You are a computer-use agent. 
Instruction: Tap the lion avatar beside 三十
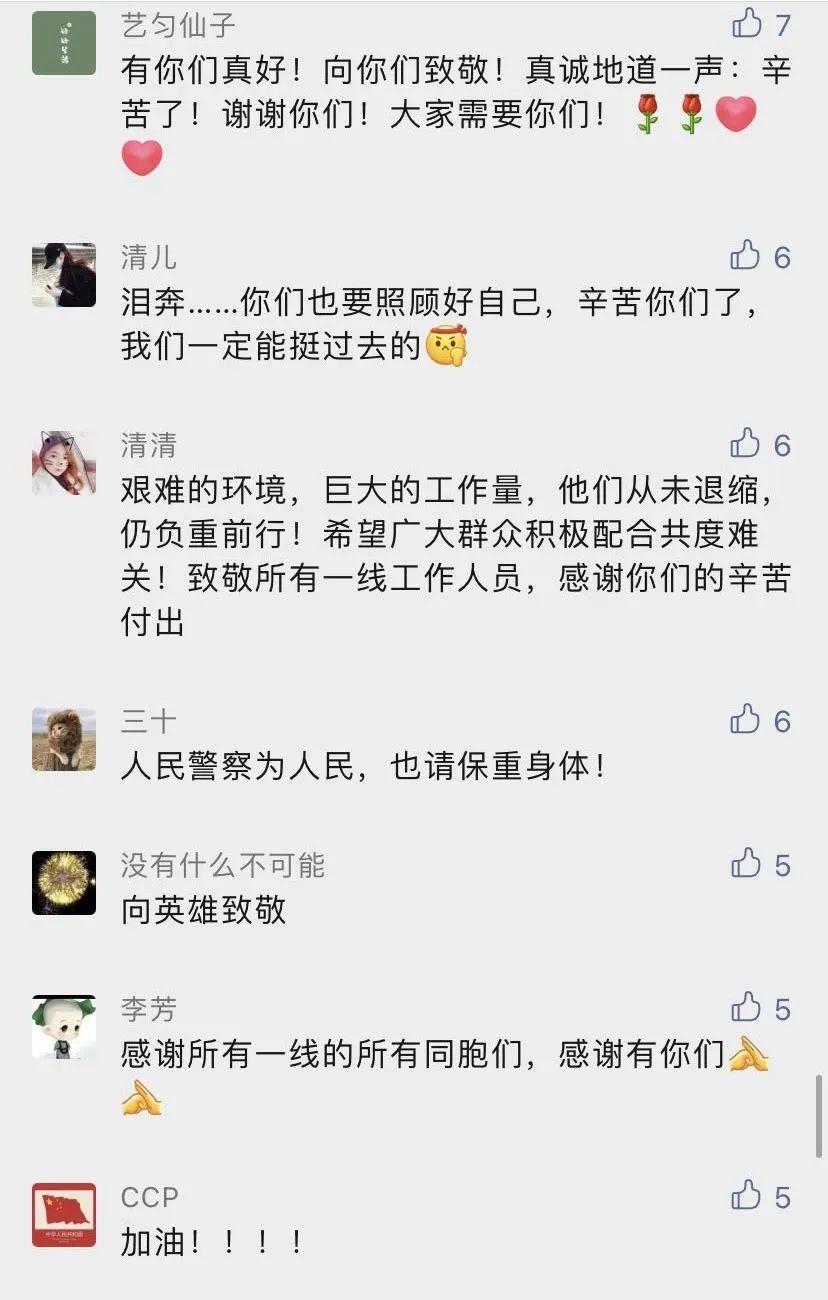coord(63,738)
